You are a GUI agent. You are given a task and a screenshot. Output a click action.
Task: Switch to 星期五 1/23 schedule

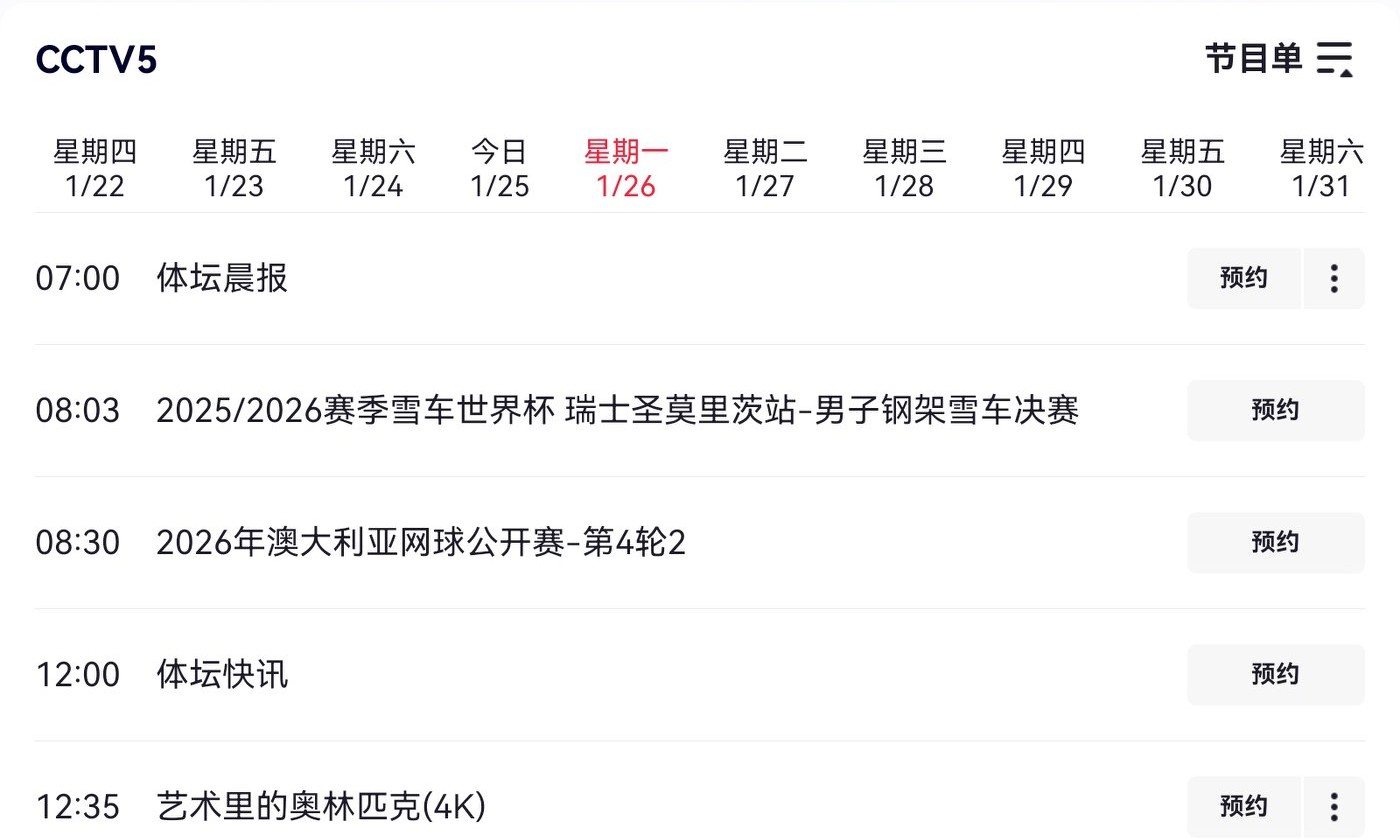(234, 169)
